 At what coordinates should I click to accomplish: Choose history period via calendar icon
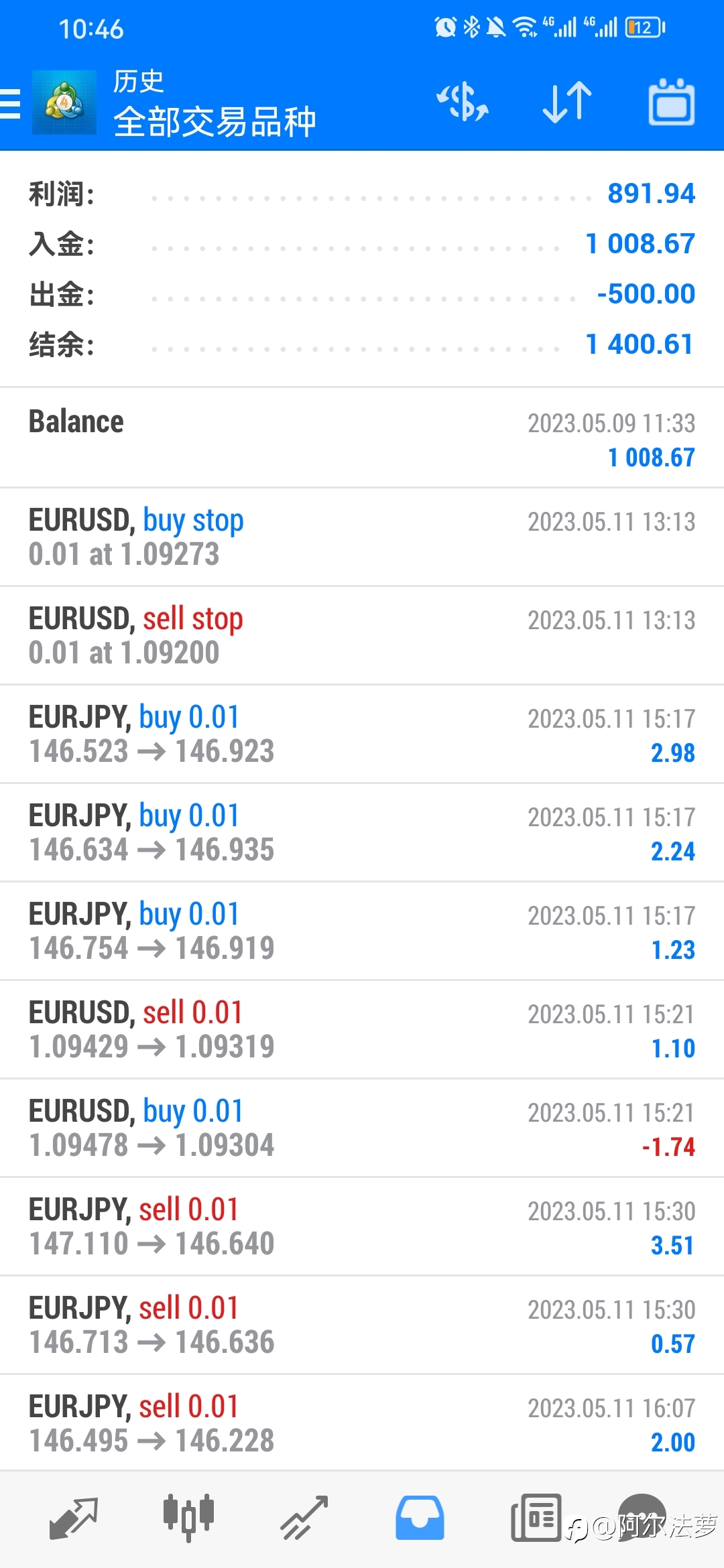672,102
